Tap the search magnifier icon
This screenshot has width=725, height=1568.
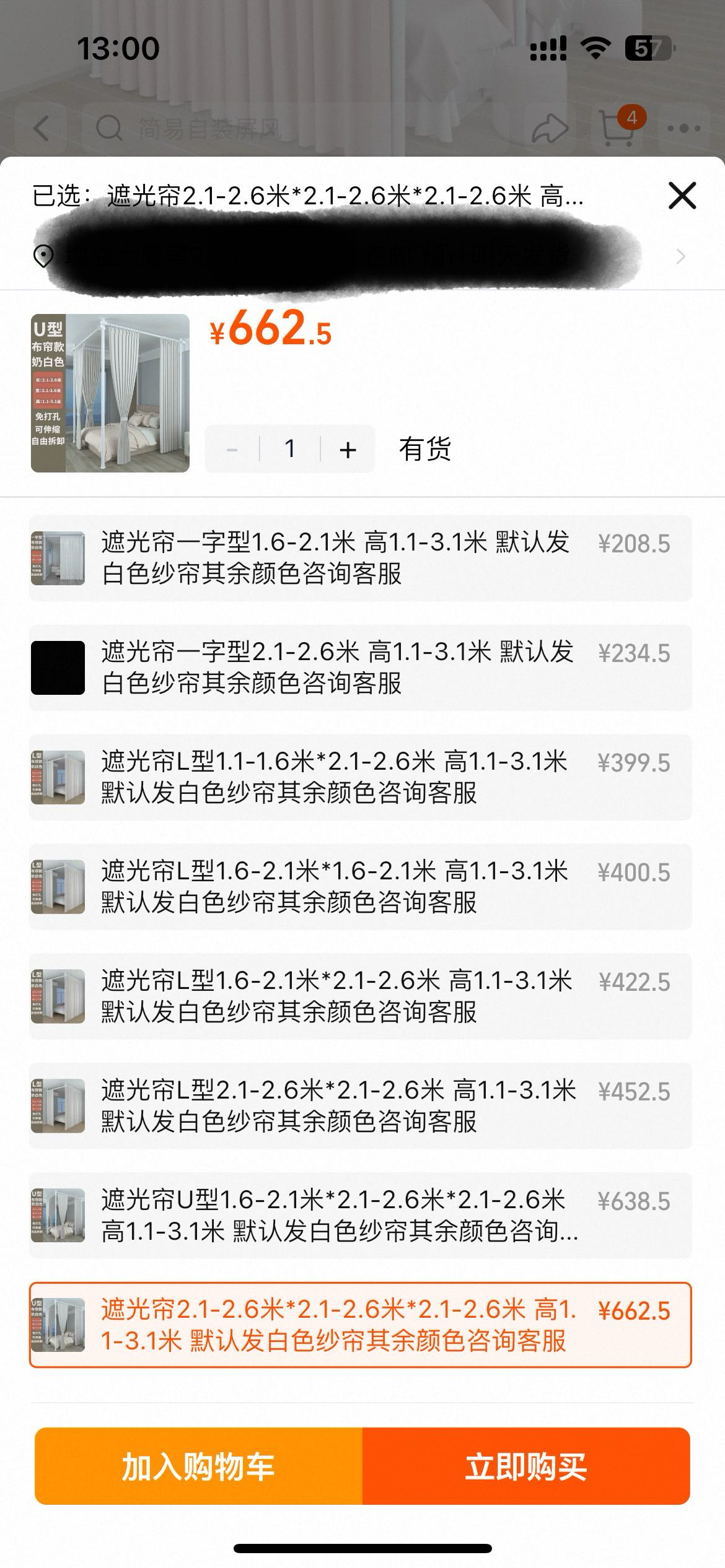[109, 128]
